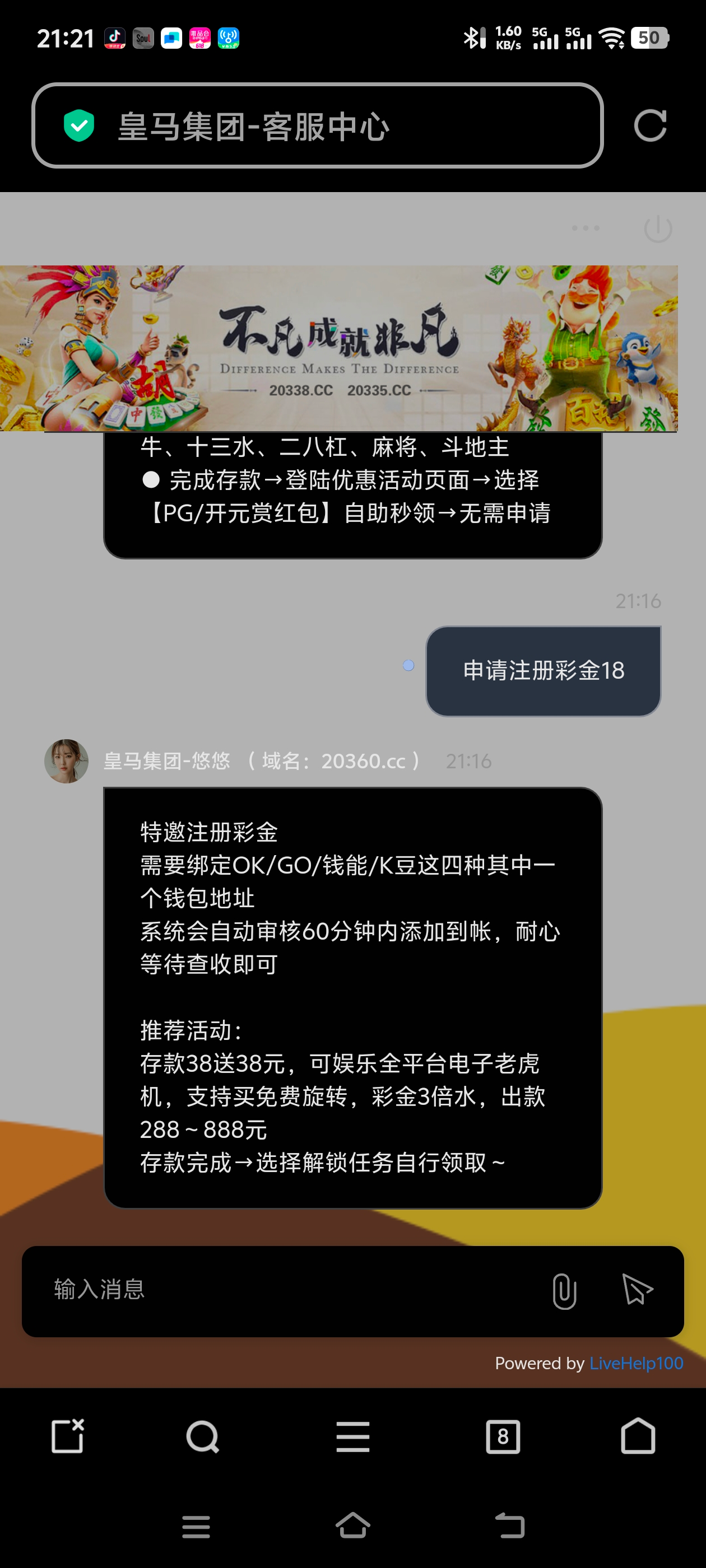
Task: Go to the browser home page
Action: (638, 1436)
